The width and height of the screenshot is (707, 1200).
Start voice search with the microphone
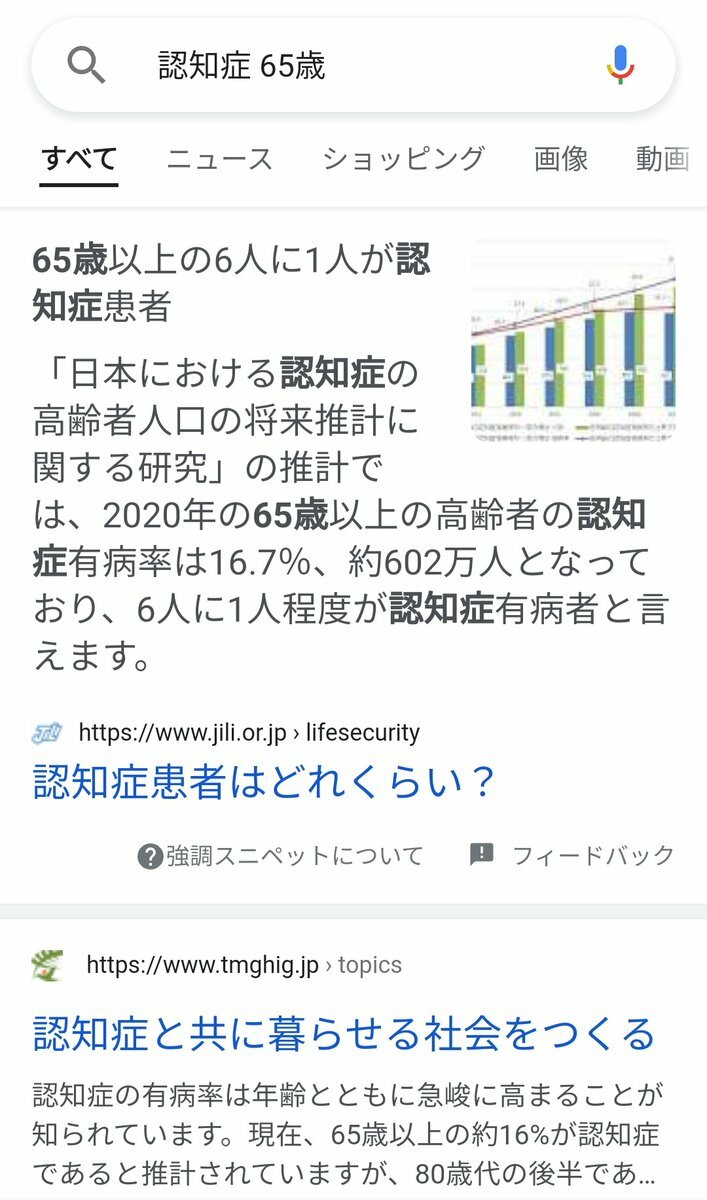point(620,66)
